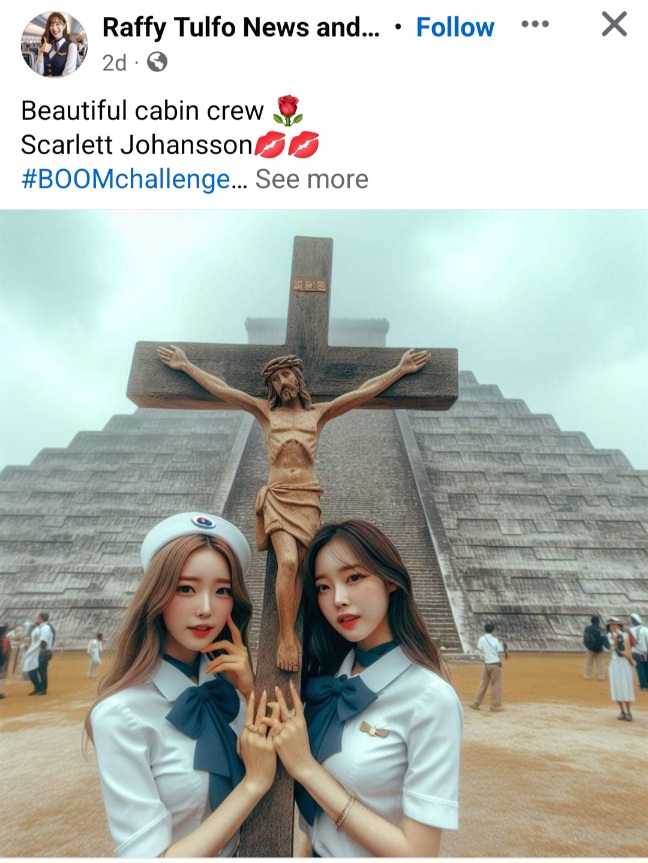Image resolution: width=648 pixels, height=863 pixels.
Task: Open the #BOOMchallenge hashtag
Action: tap(125, 179)
